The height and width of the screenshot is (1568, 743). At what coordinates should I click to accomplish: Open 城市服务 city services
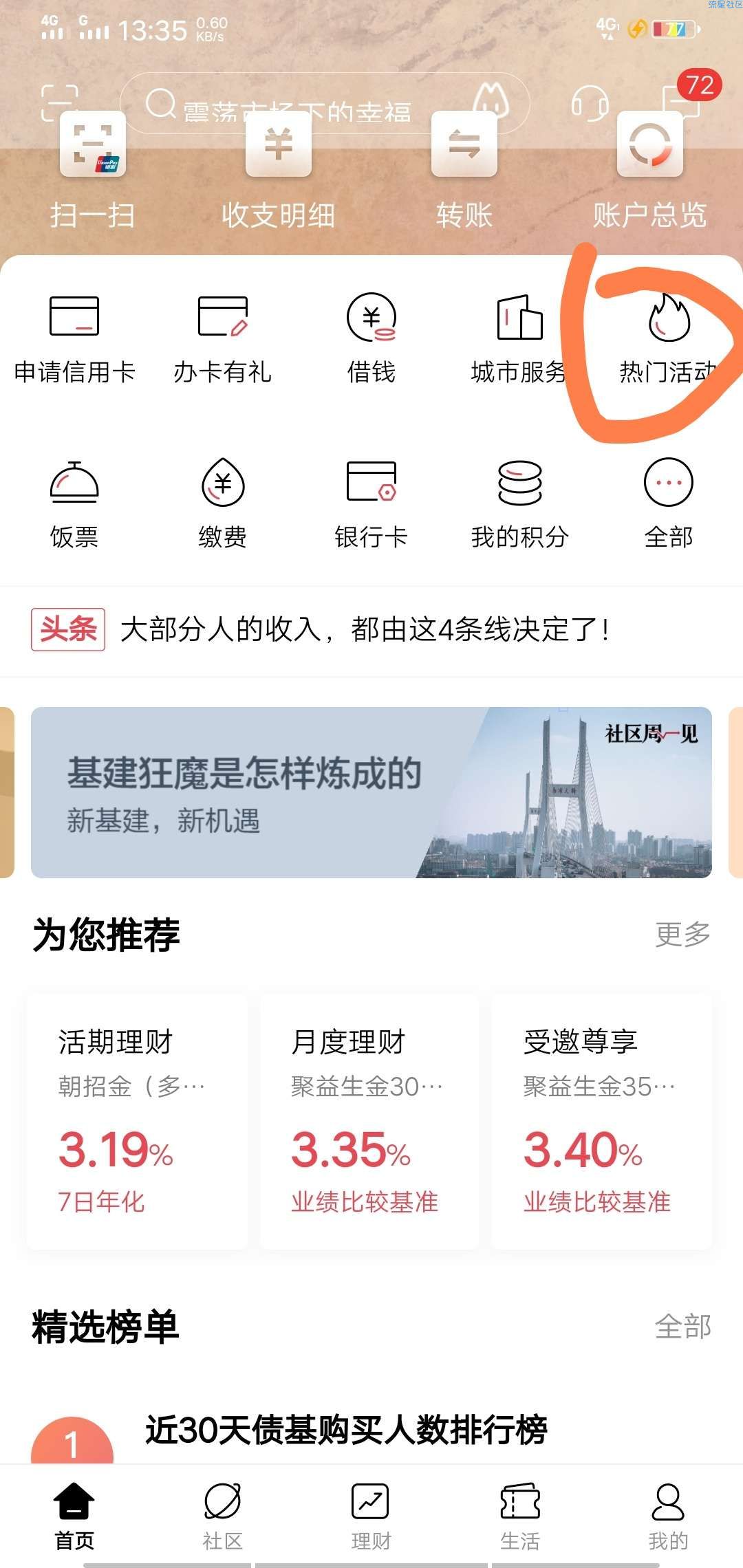click(x=519, y=338)
